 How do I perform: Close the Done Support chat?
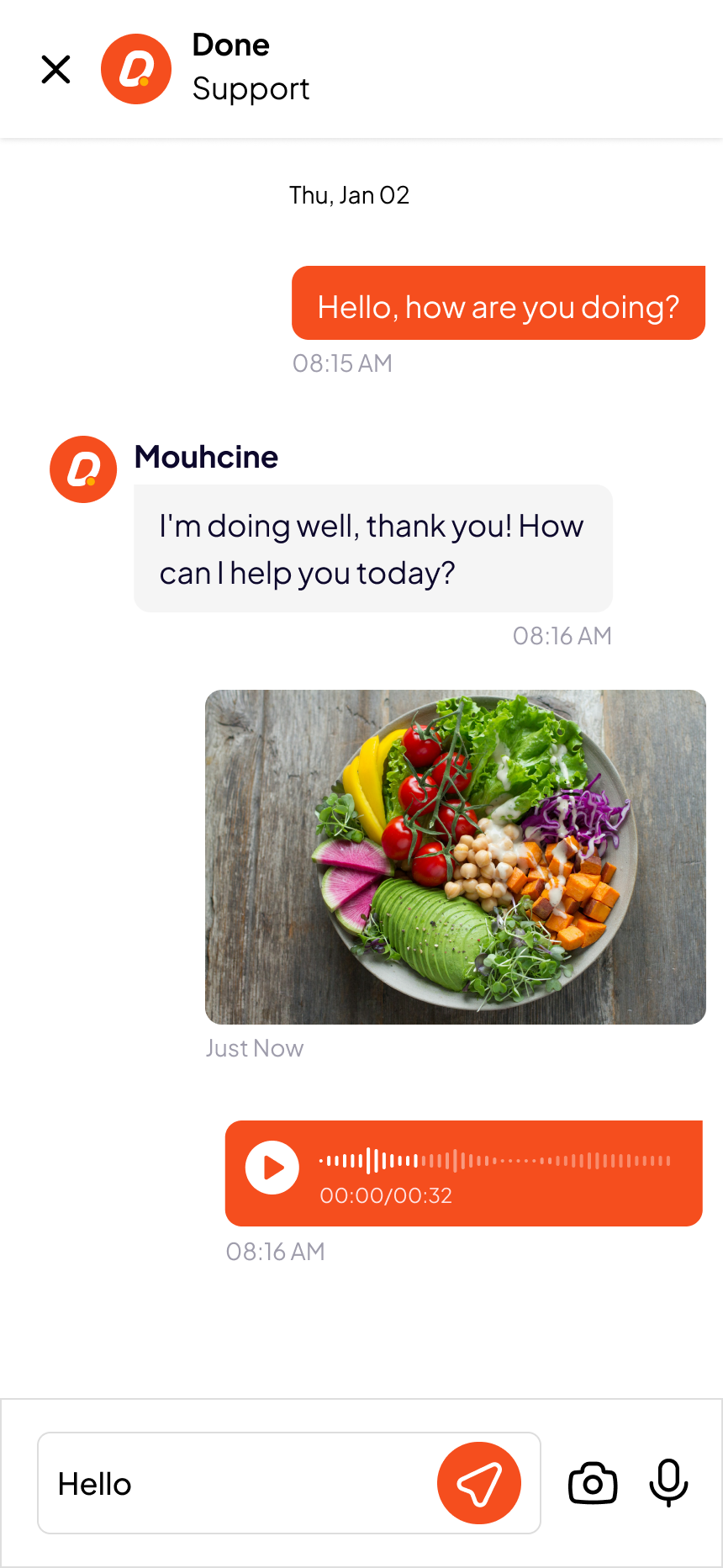click(x=55, y=69)
